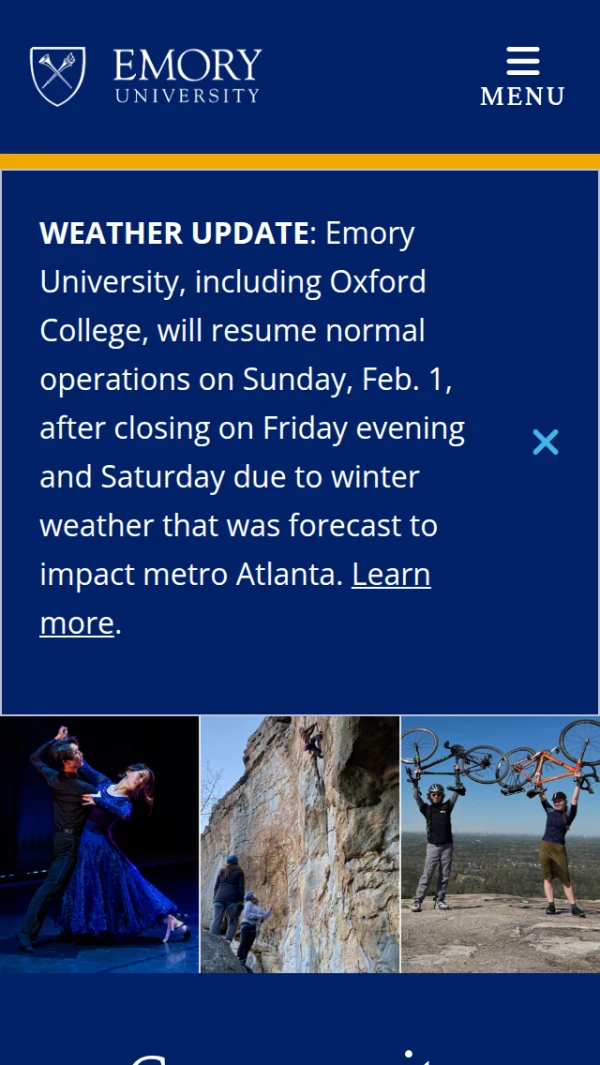The width and height of the screenshot is (600, 1065).
Task: Open the Emory University home logo
Action: [146, 76]
